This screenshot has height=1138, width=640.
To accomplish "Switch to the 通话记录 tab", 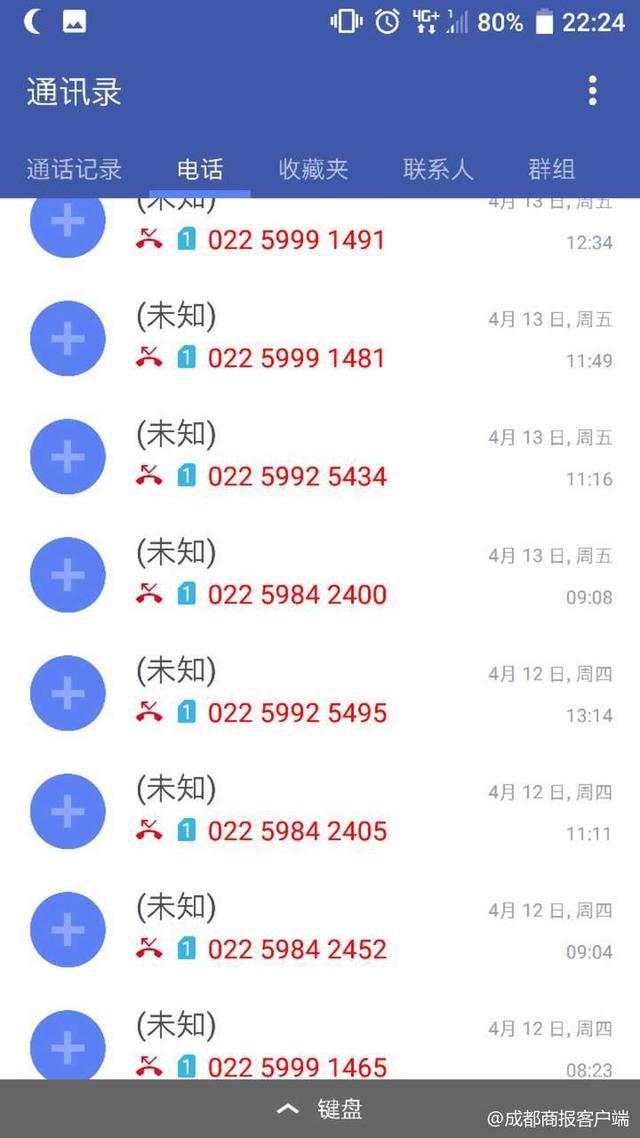I will coord(74,169).
